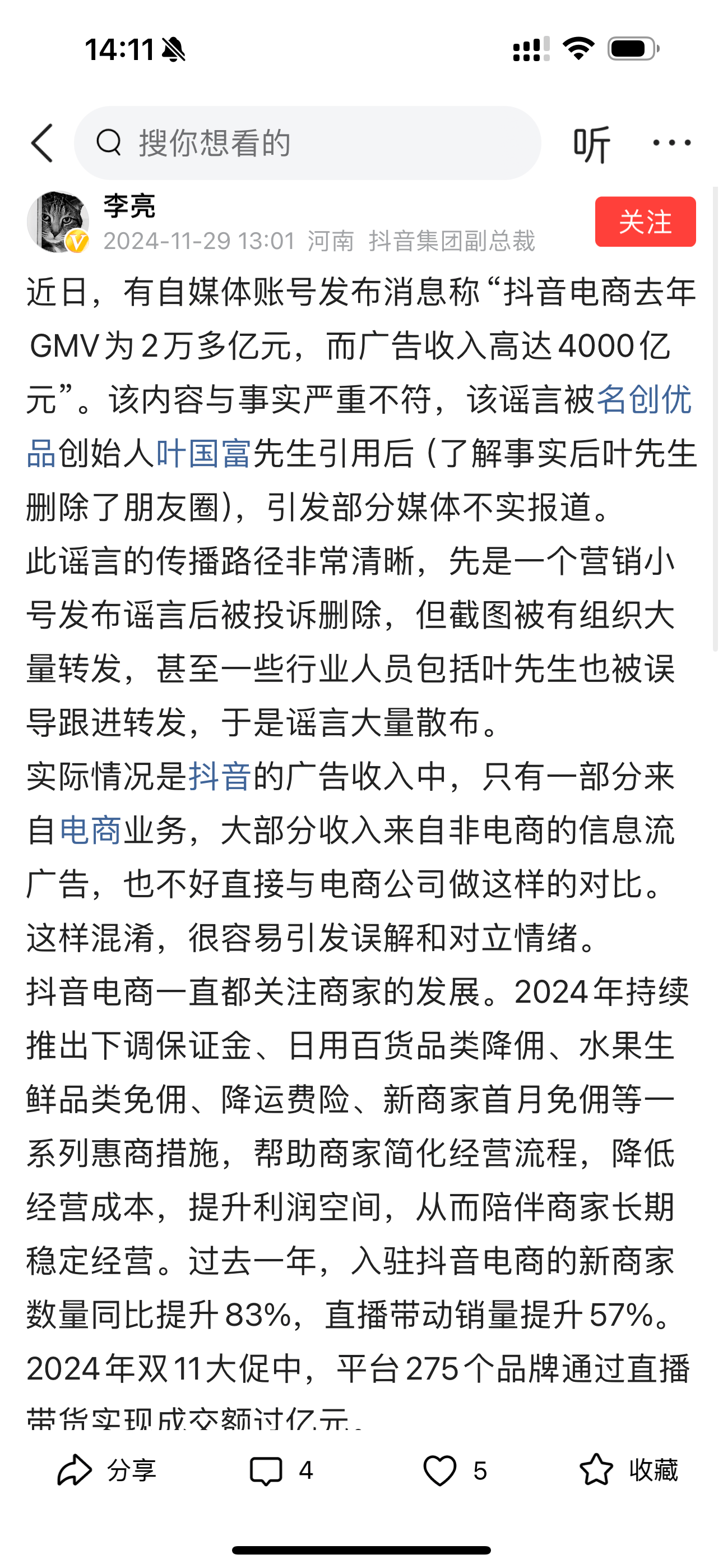
Task: Save the post with 收藏 star
Action: click(x=629, y=1470)
